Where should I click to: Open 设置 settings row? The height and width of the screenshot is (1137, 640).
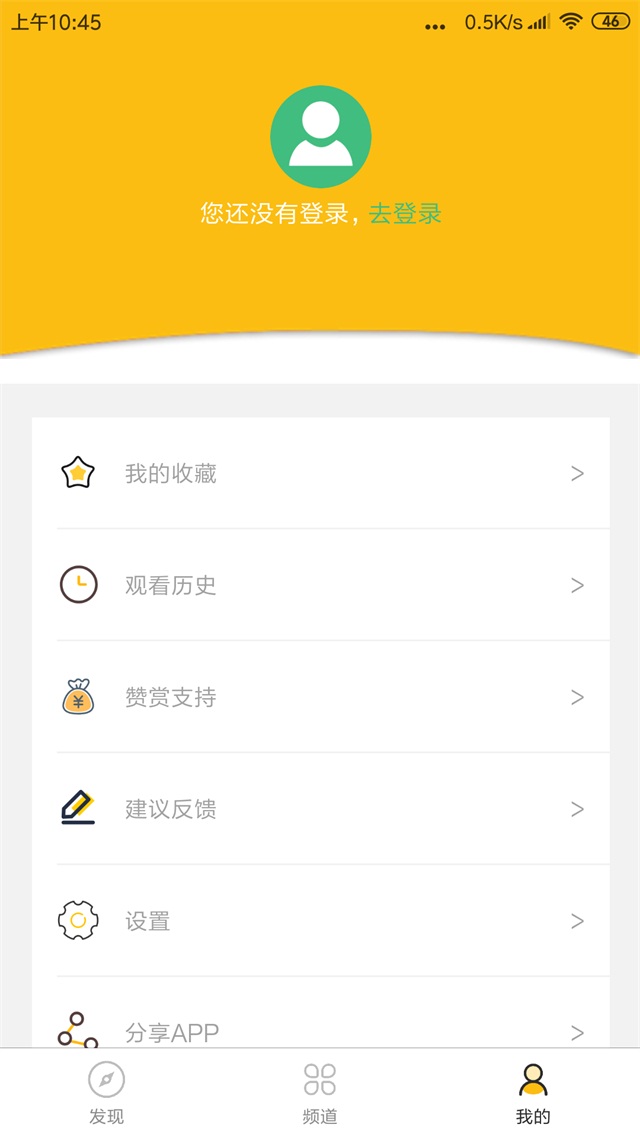320,920
